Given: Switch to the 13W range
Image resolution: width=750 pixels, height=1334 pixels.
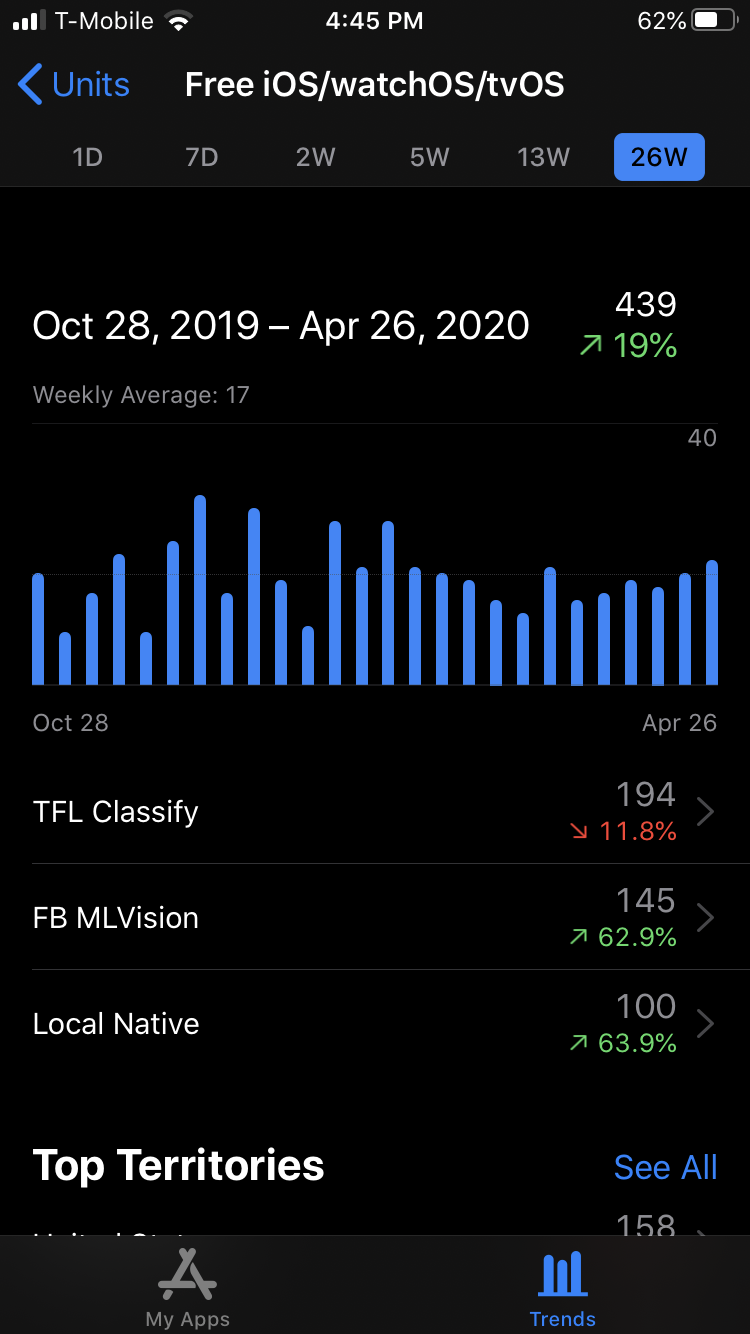Looking at the screenshot, I should pos(543,158).
